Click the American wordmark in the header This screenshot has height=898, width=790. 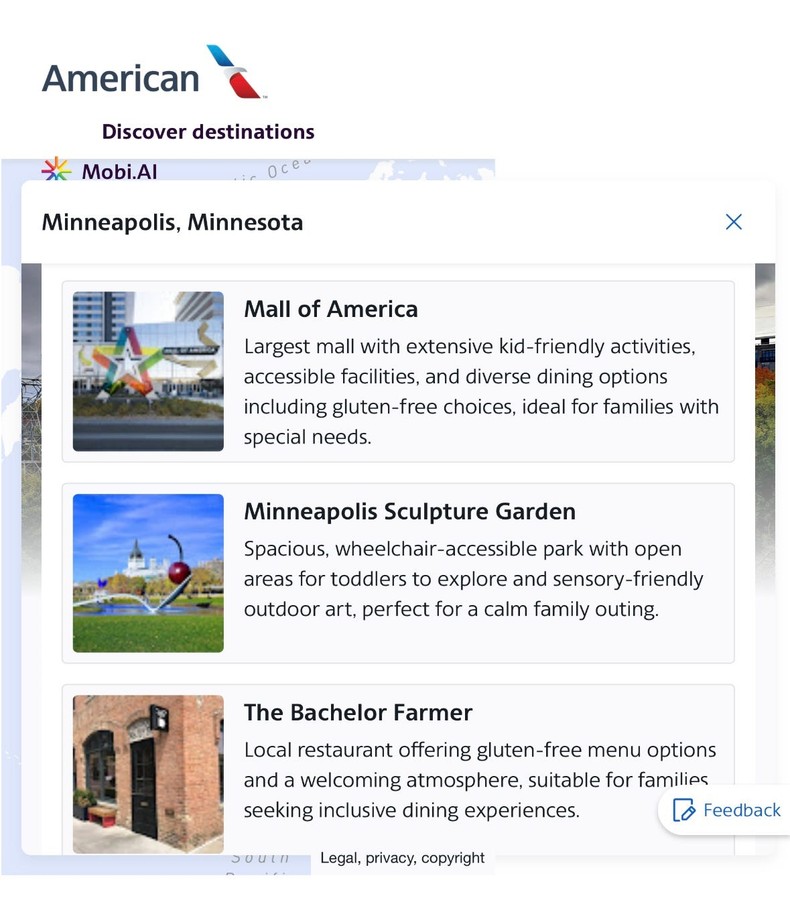pyautogui.click(x=119, y=78)
